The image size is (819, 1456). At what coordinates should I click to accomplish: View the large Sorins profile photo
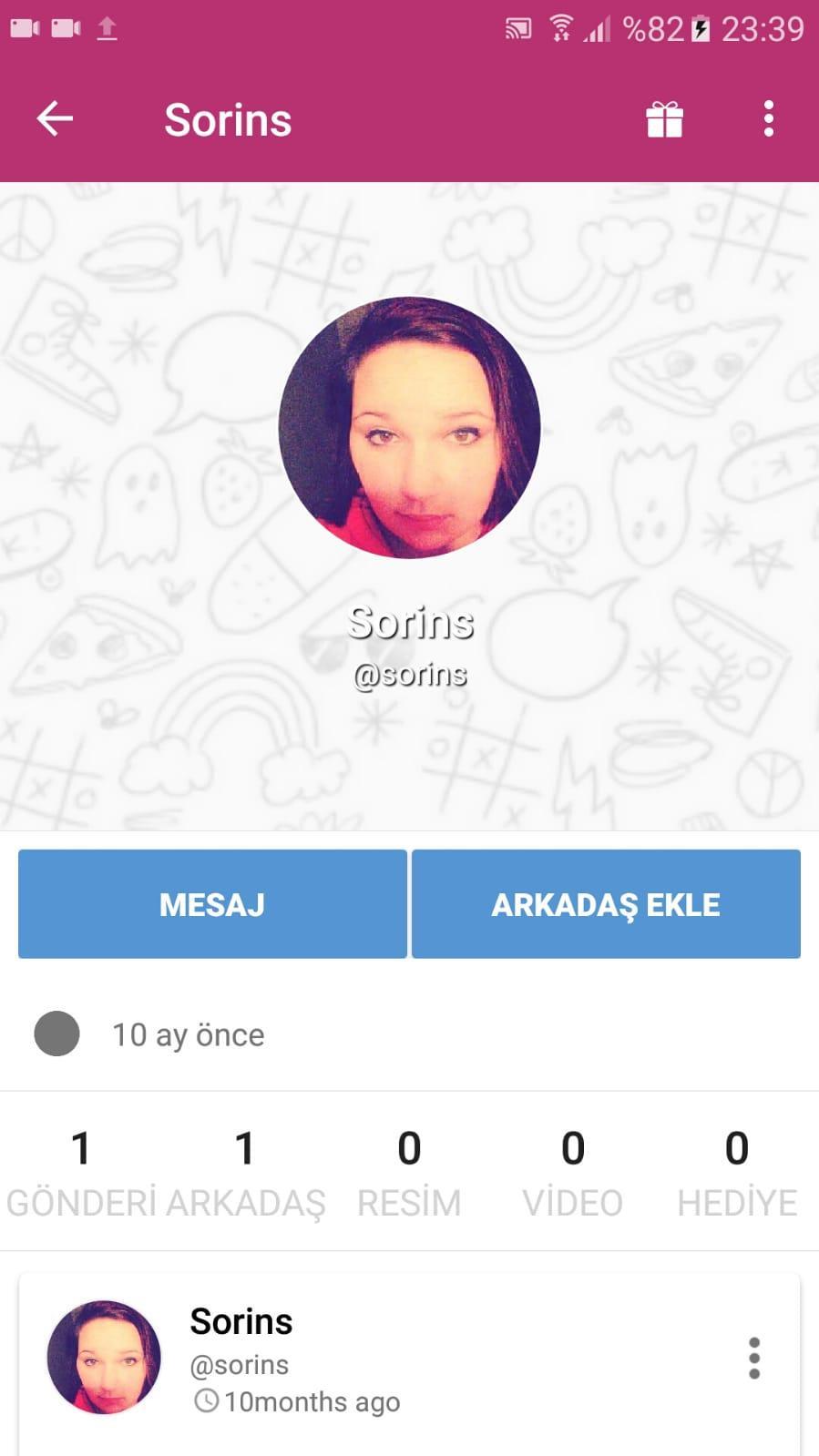tap(409, 428)
